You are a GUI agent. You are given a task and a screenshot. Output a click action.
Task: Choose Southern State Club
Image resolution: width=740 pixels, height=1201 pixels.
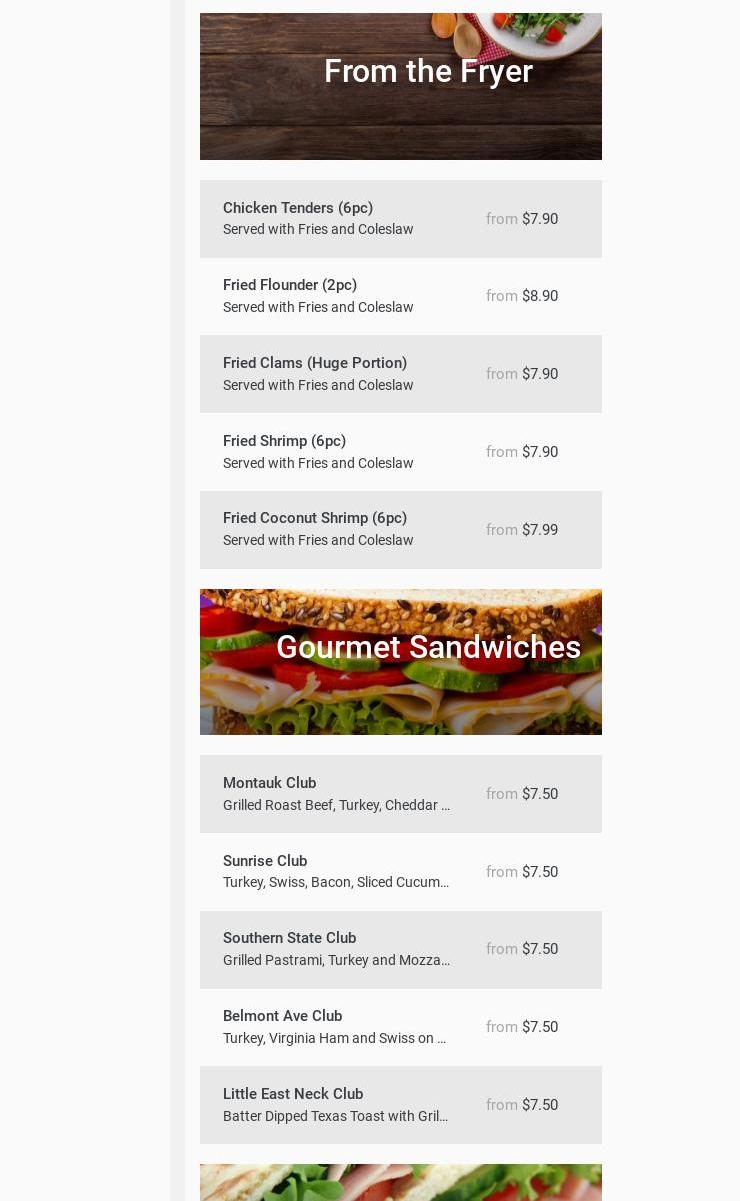400,949
